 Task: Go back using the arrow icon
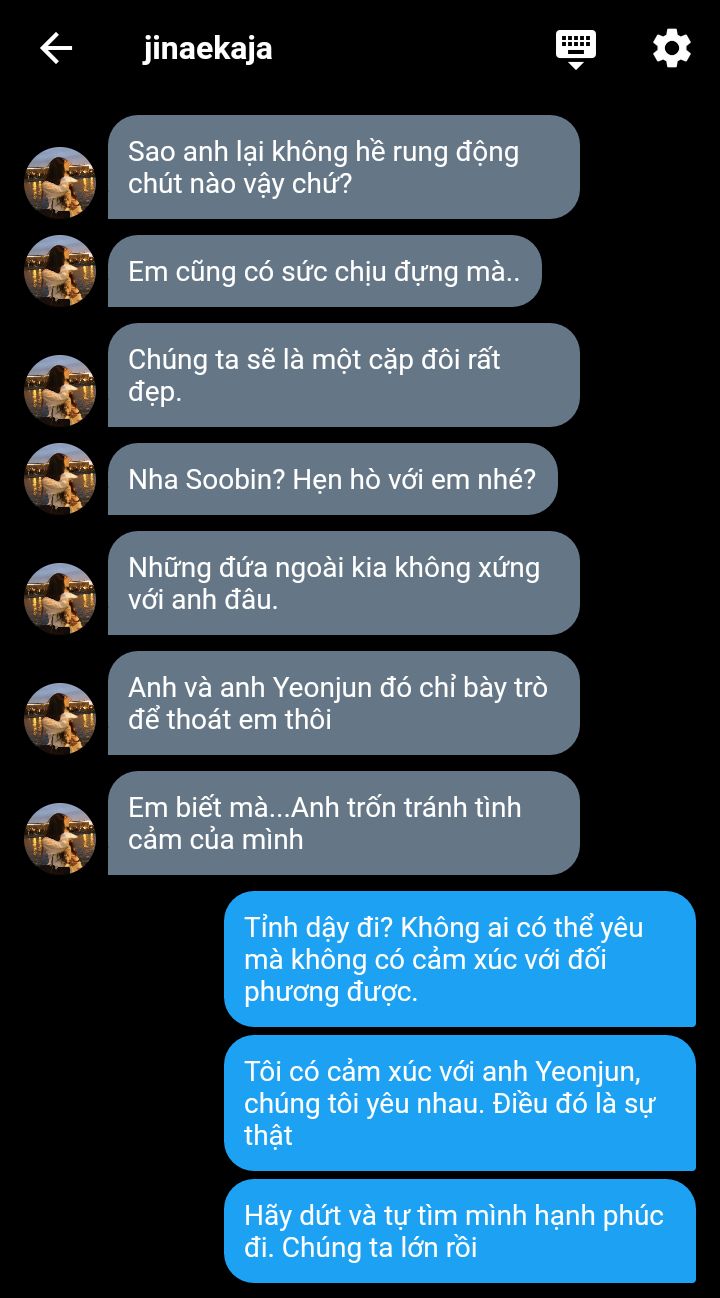(x=56, y=48)
